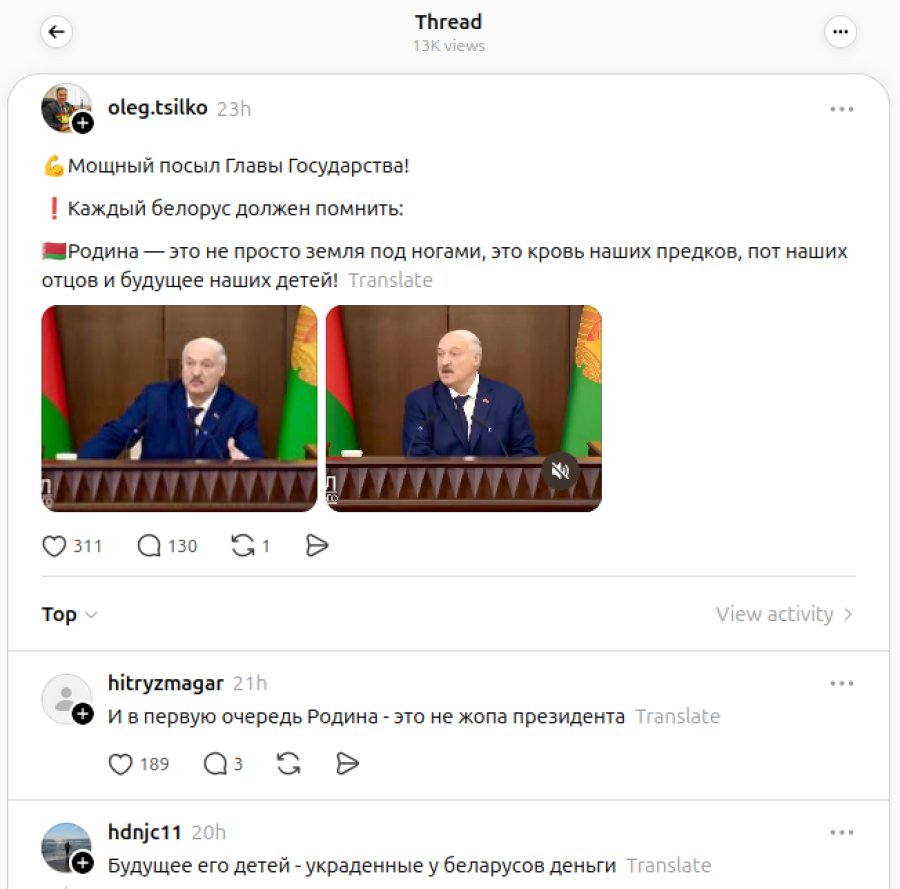Repost oleg.tsilko's post
Image resolution: width=900 pixels, height=889 pixels.
click(243, 546)
